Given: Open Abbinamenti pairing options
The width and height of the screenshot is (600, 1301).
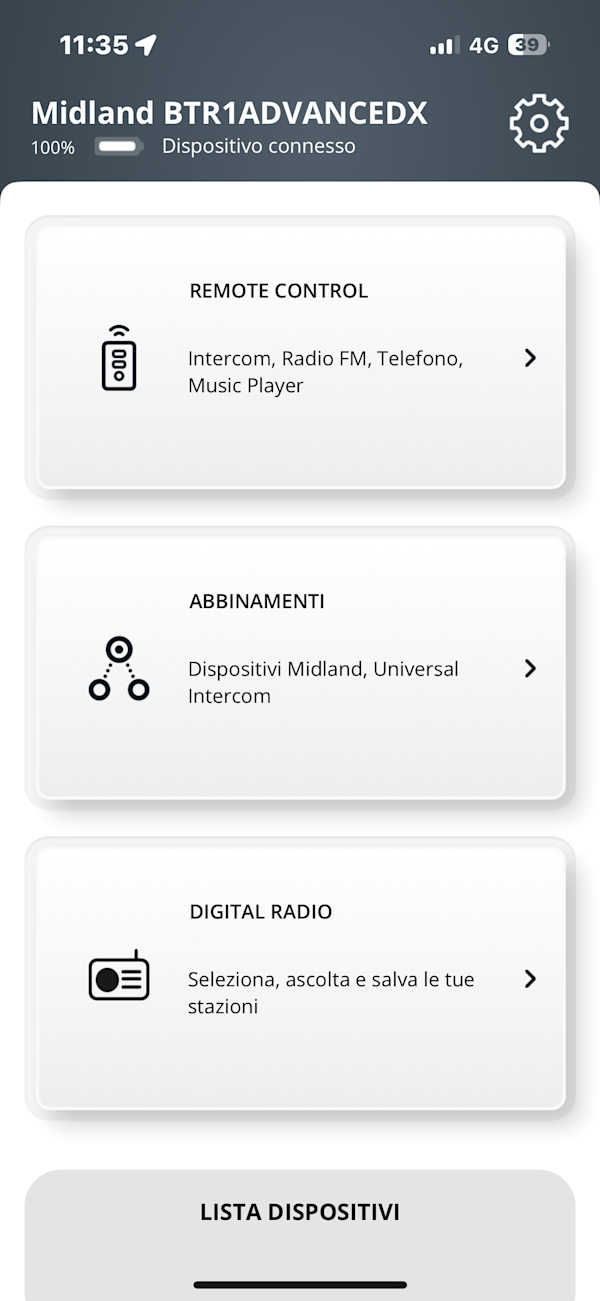Looking at the screenshot, I should coord(300,667).
